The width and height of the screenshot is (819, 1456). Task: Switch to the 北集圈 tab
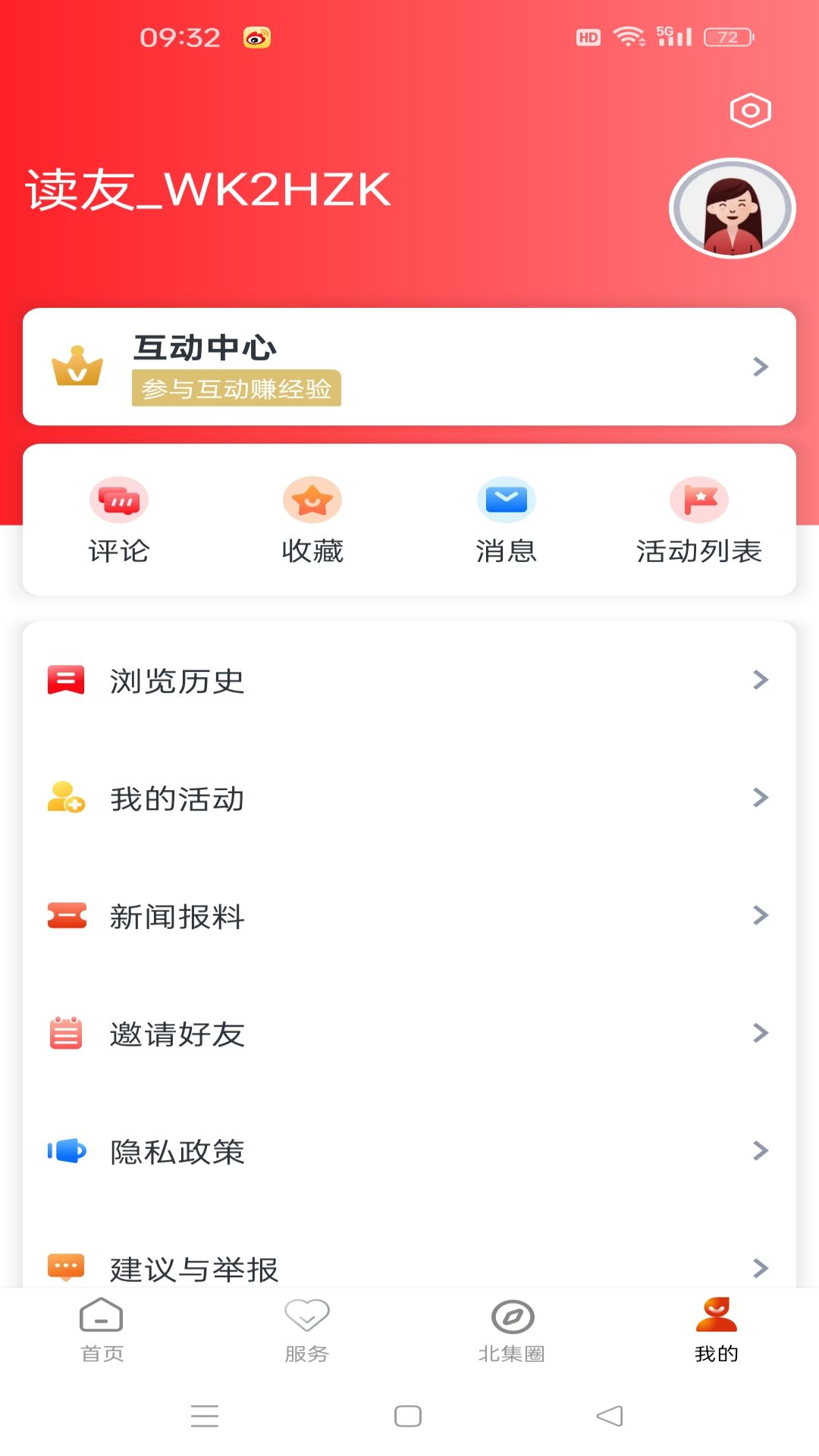(x=512, y=1338)
